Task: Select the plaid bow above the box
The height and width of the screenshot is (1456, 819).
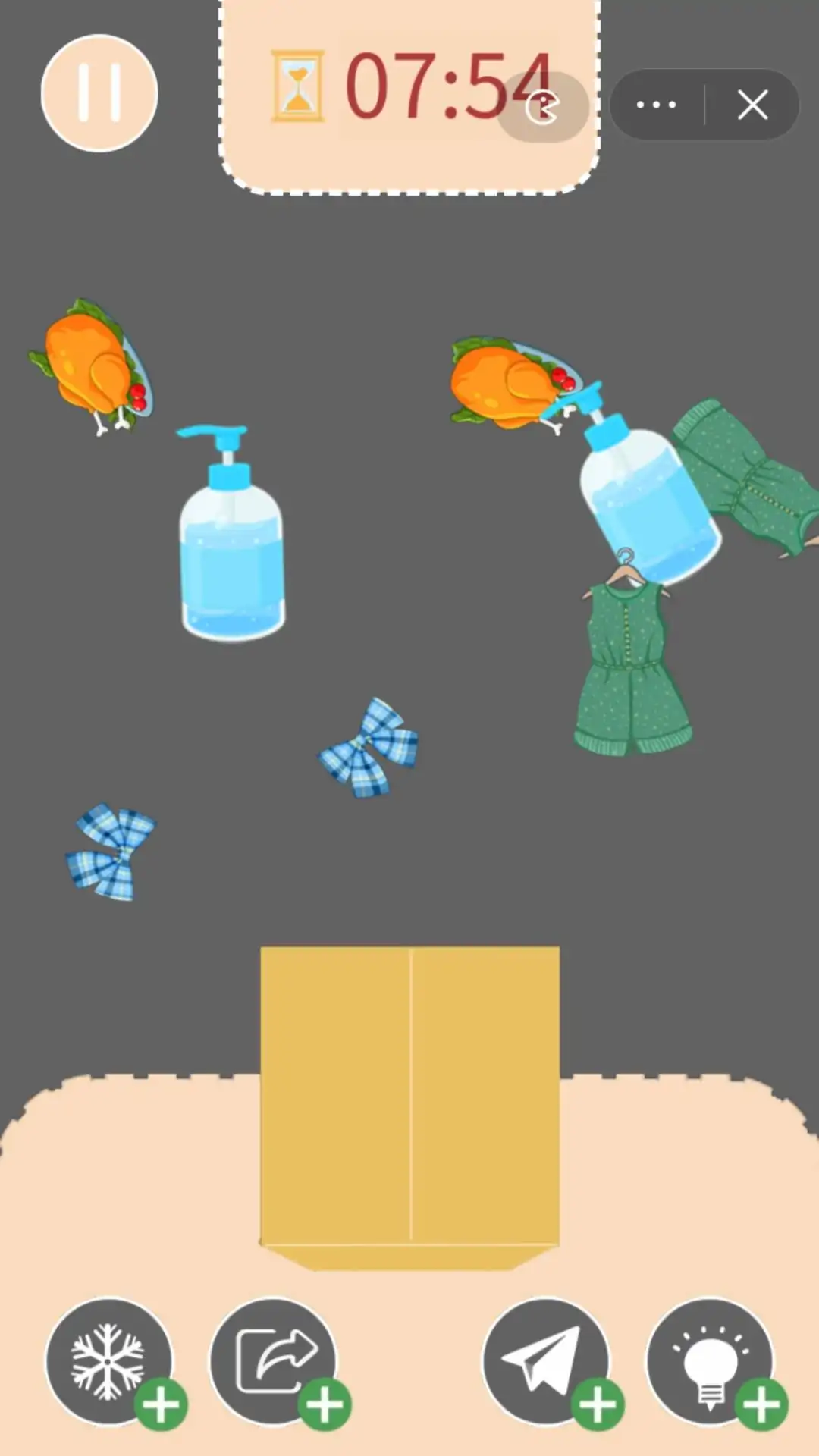Action: click(369, 747)
